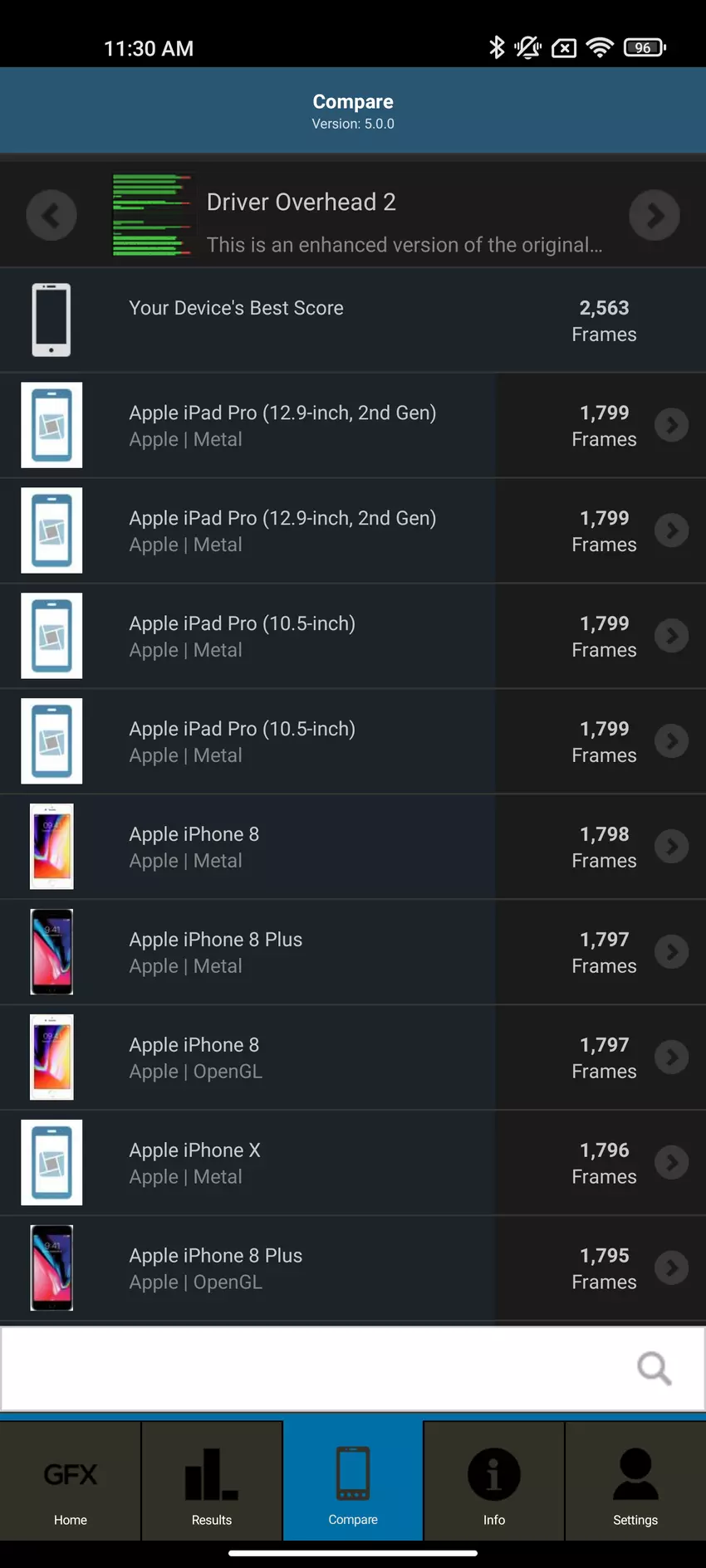Go to the previous benchmark test

pos(51,216)
